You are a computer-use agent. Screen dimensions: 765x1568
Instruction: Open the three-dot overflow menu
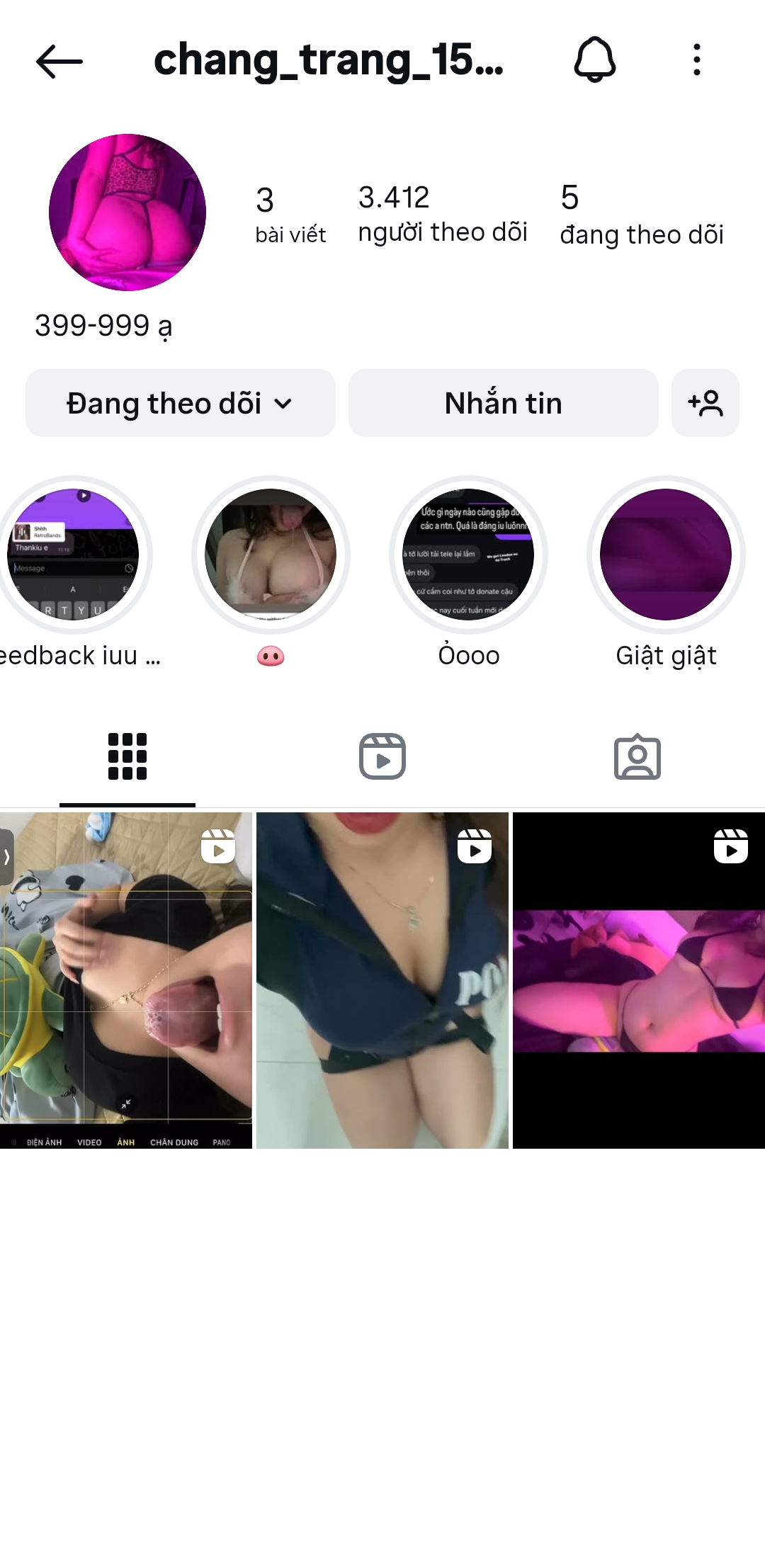697,59
